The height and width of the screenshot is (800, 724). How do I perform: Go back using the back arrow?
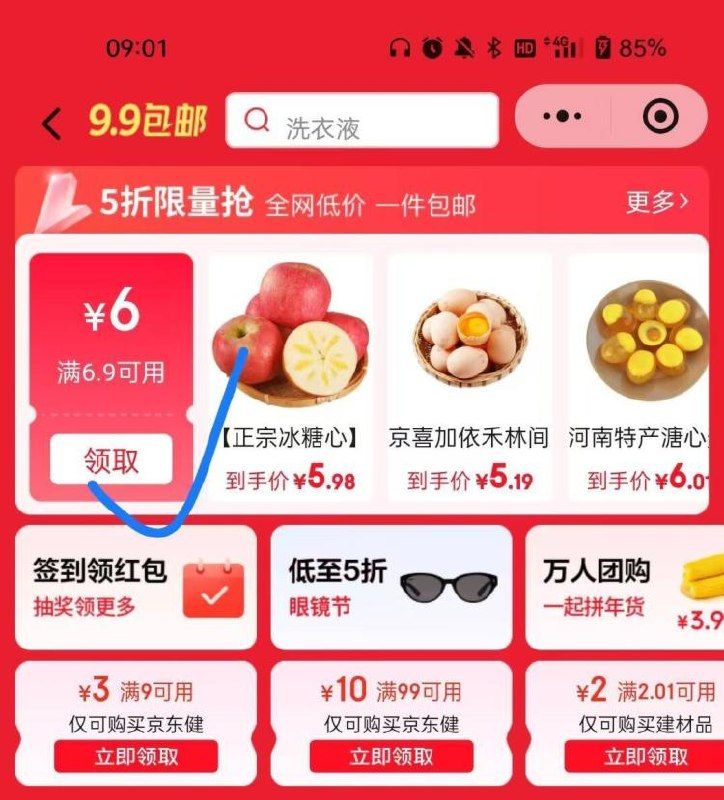tap(52, 123)
